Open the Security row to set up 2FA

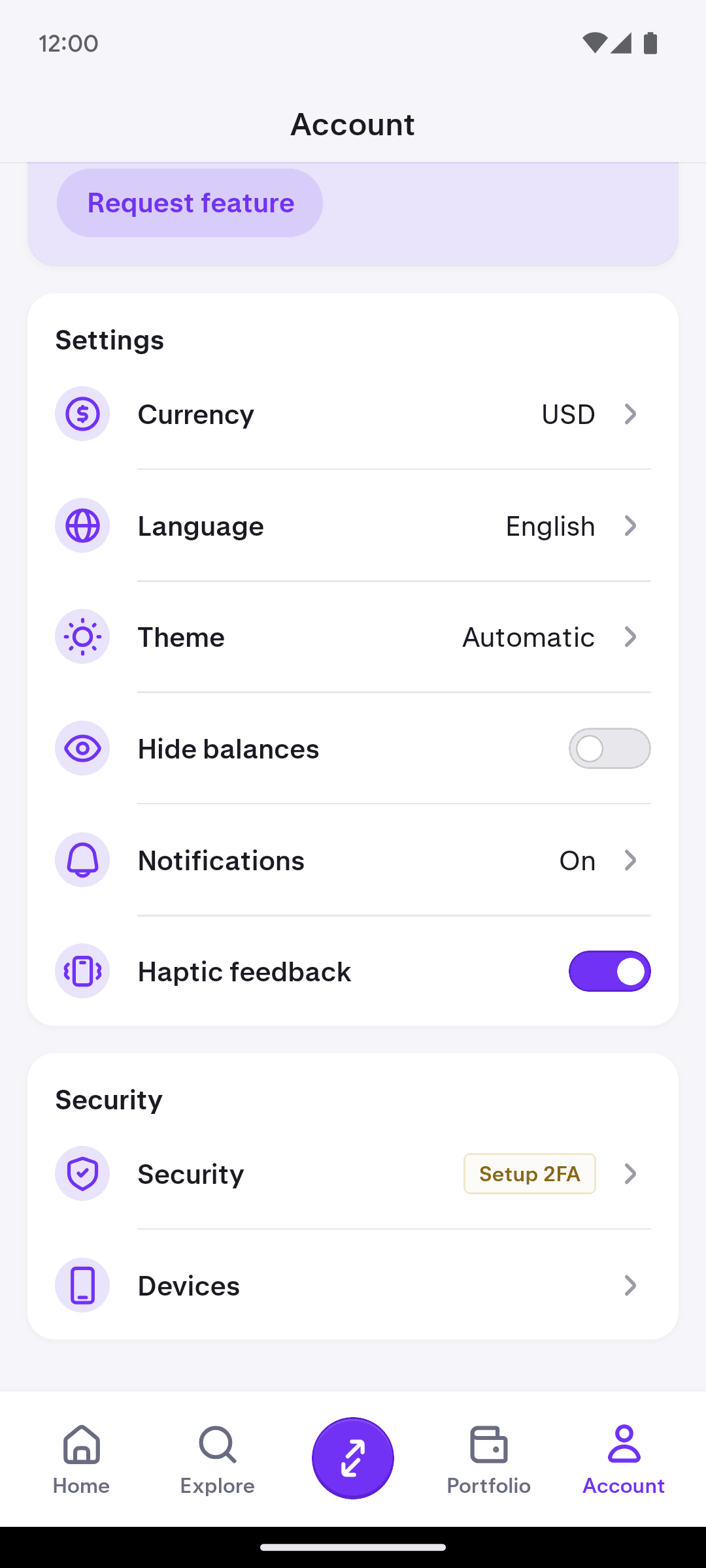[353, 1174]
